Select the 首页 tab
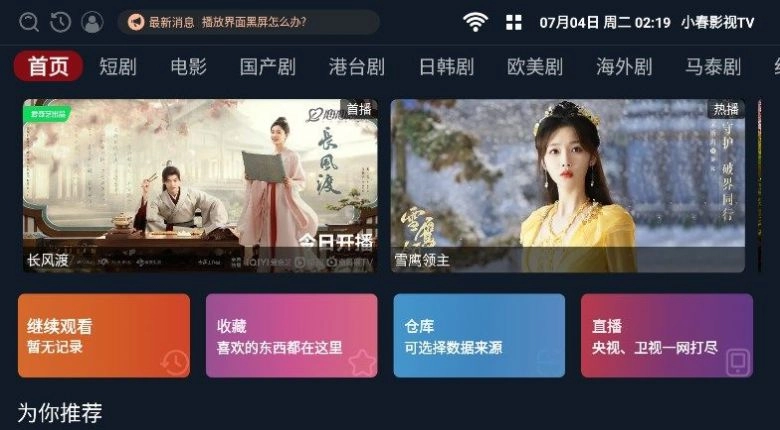Viewport: 780px width, 430px height. coord(48,67)
